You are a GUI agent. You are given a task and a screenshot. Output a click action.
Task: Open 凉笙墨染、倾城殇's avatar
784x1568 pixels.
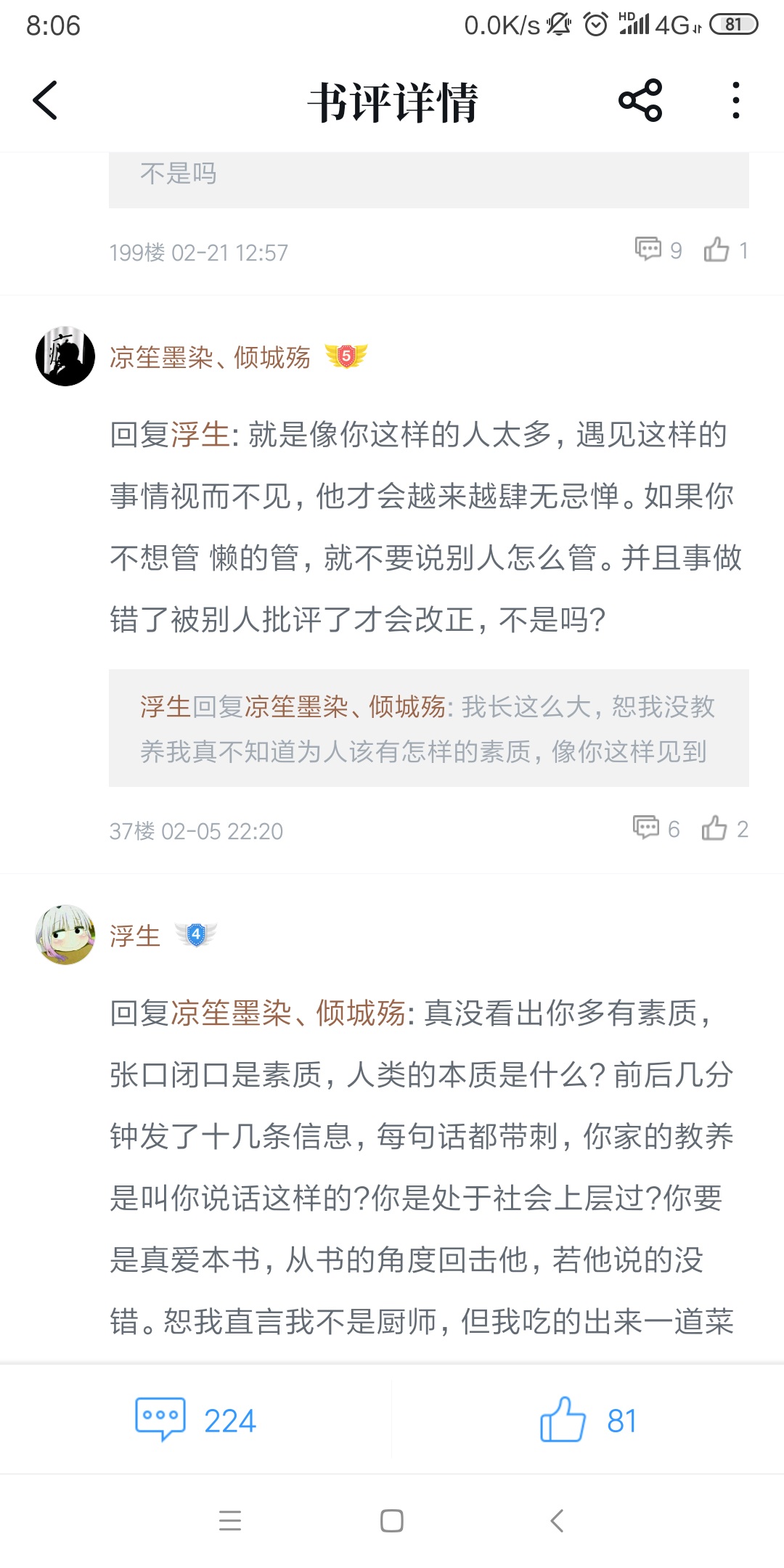tap(65, 356)
